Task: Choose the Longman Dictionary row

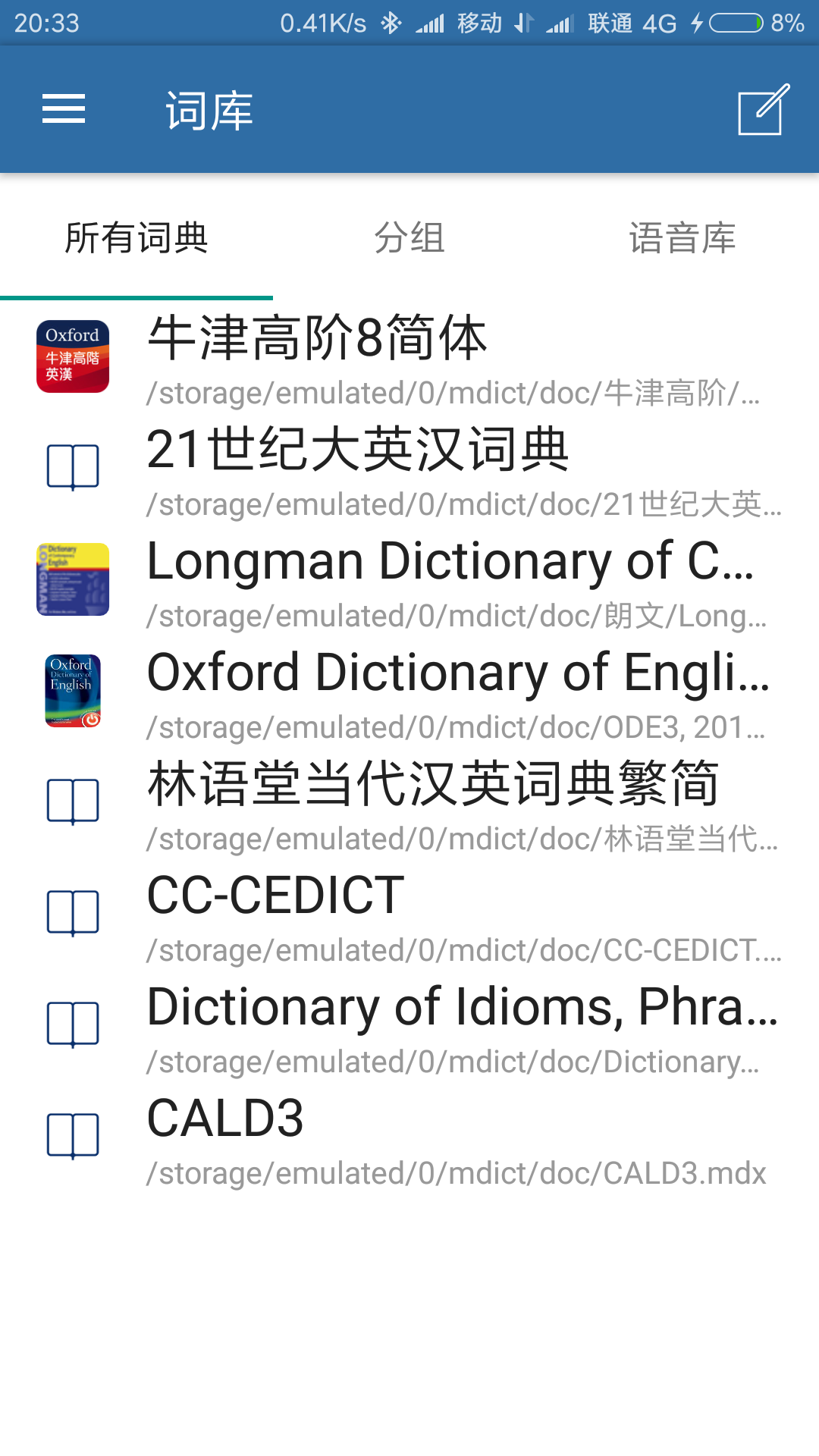Action: point(409,581)
